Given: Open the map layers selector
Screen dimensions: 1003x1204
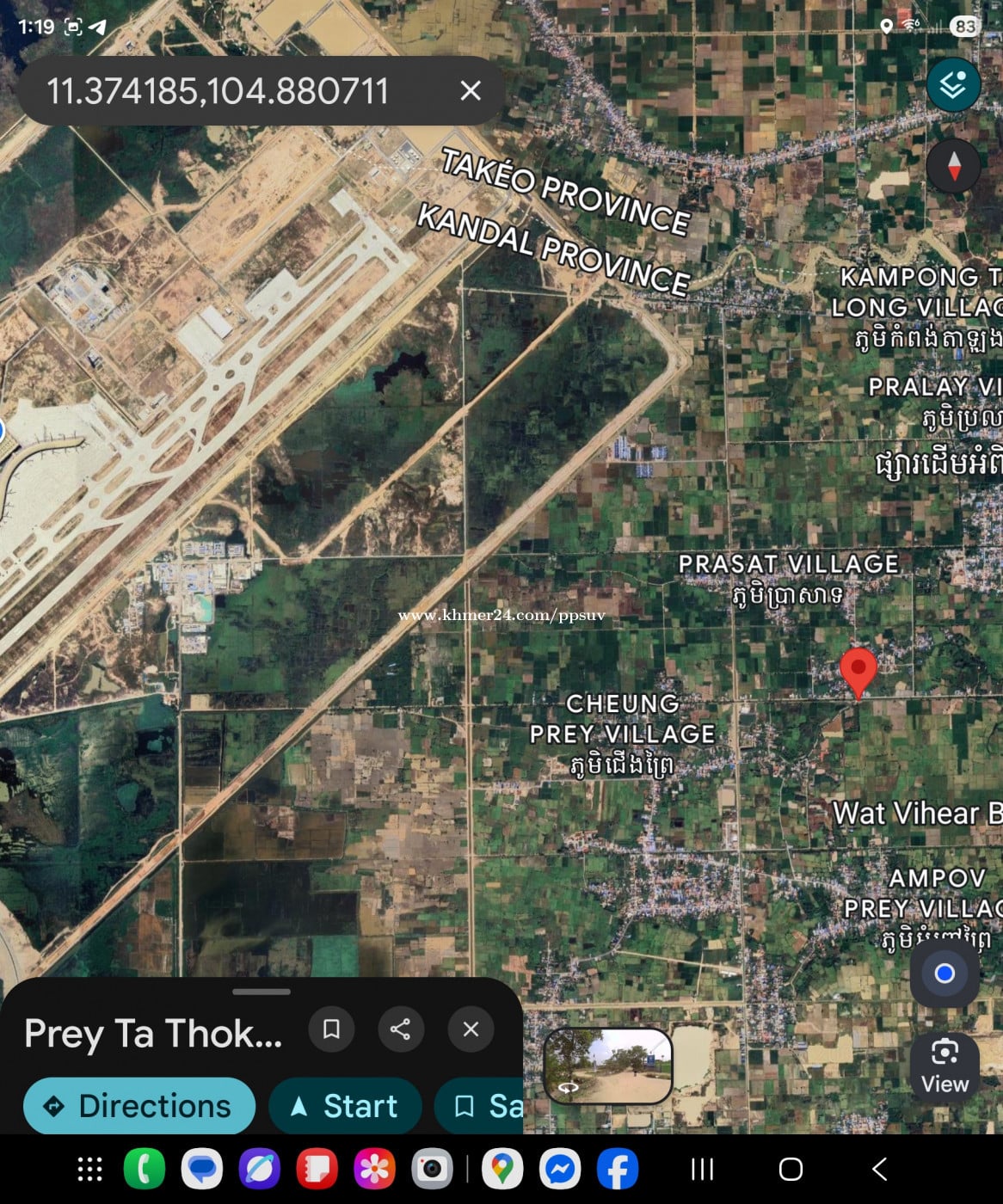Looking at the screenshot, I should pyautogui.click(x=953, y=84).
